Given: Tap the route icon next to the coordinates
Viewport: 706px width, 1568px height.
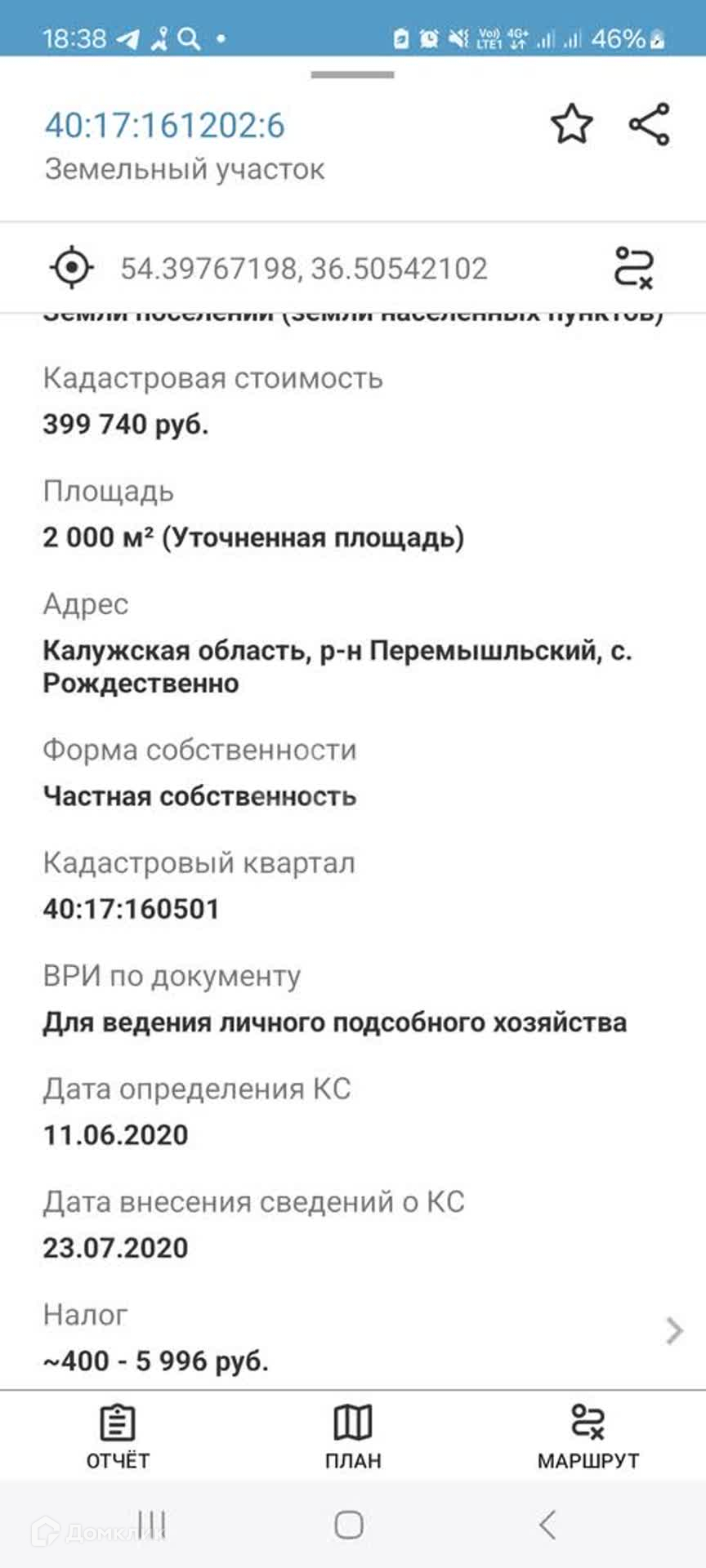Looking at the screenshot, I should 633,268.
